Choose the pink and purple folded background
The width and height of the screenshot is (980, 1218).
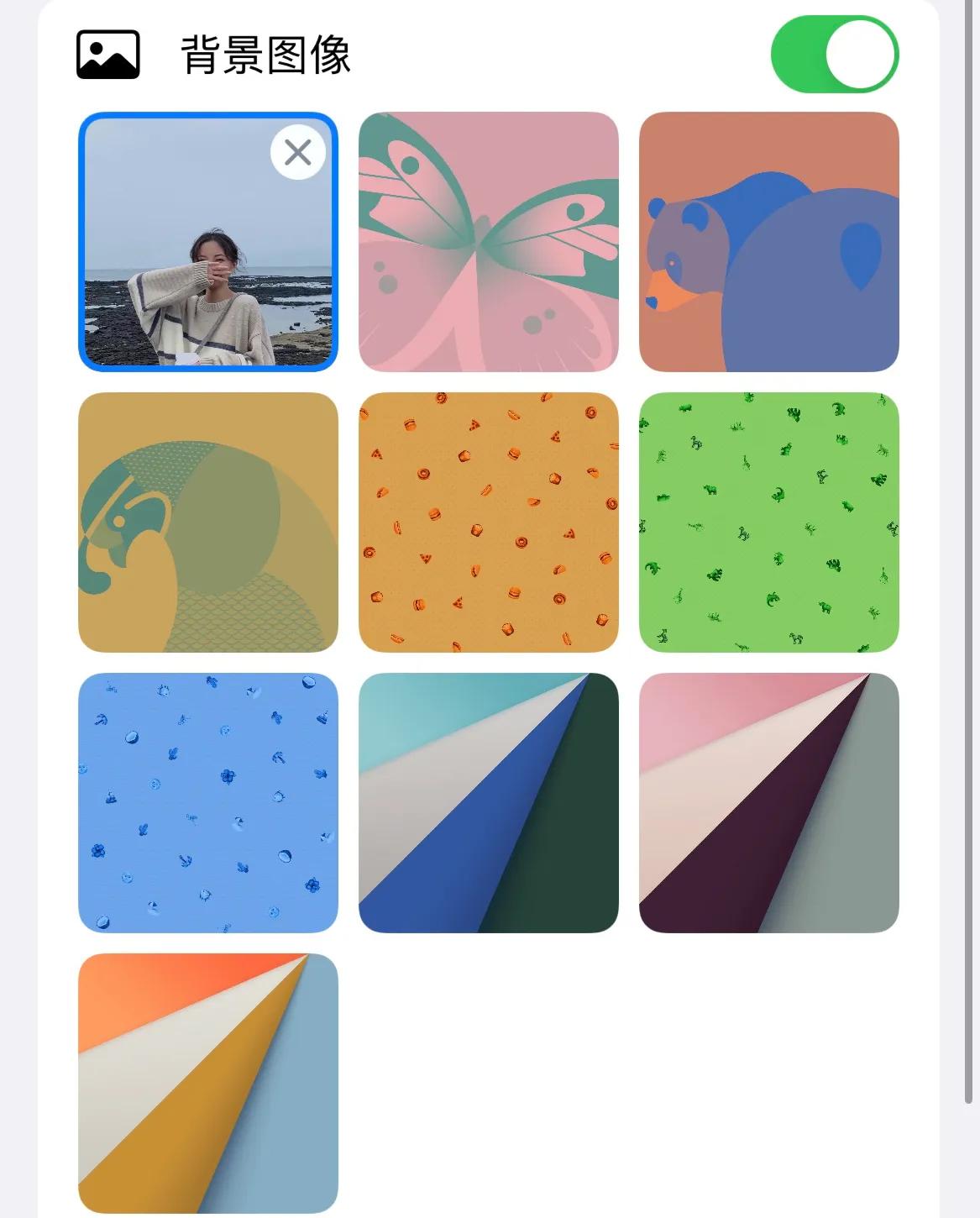[768, 803]
